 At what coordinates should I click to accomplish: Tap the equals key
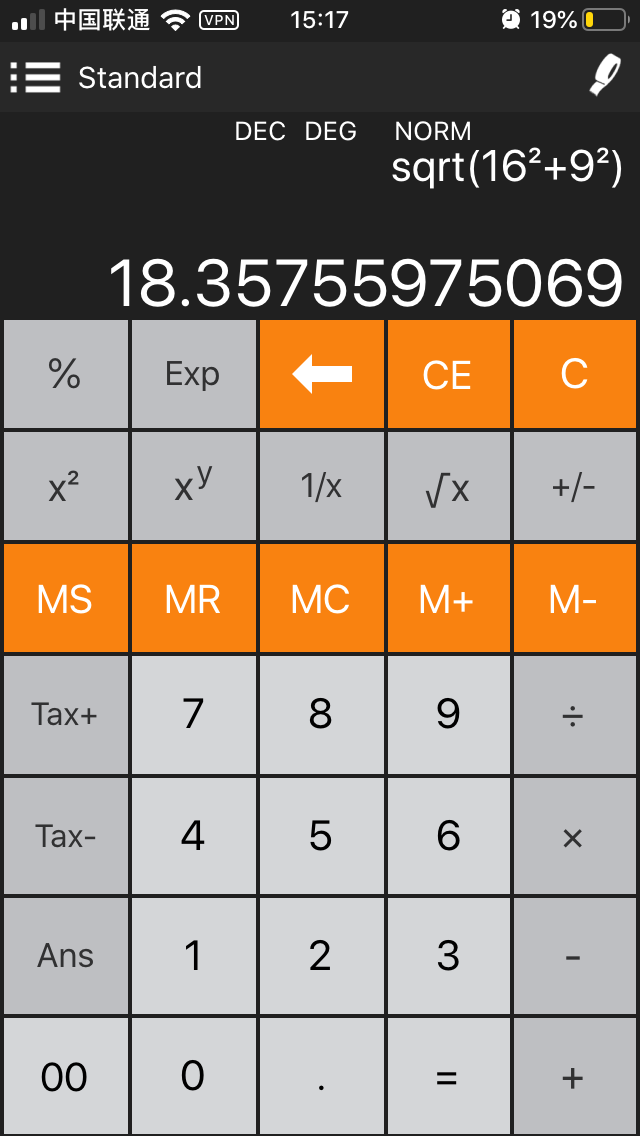pyautogui.click(x=447, y=1077)
